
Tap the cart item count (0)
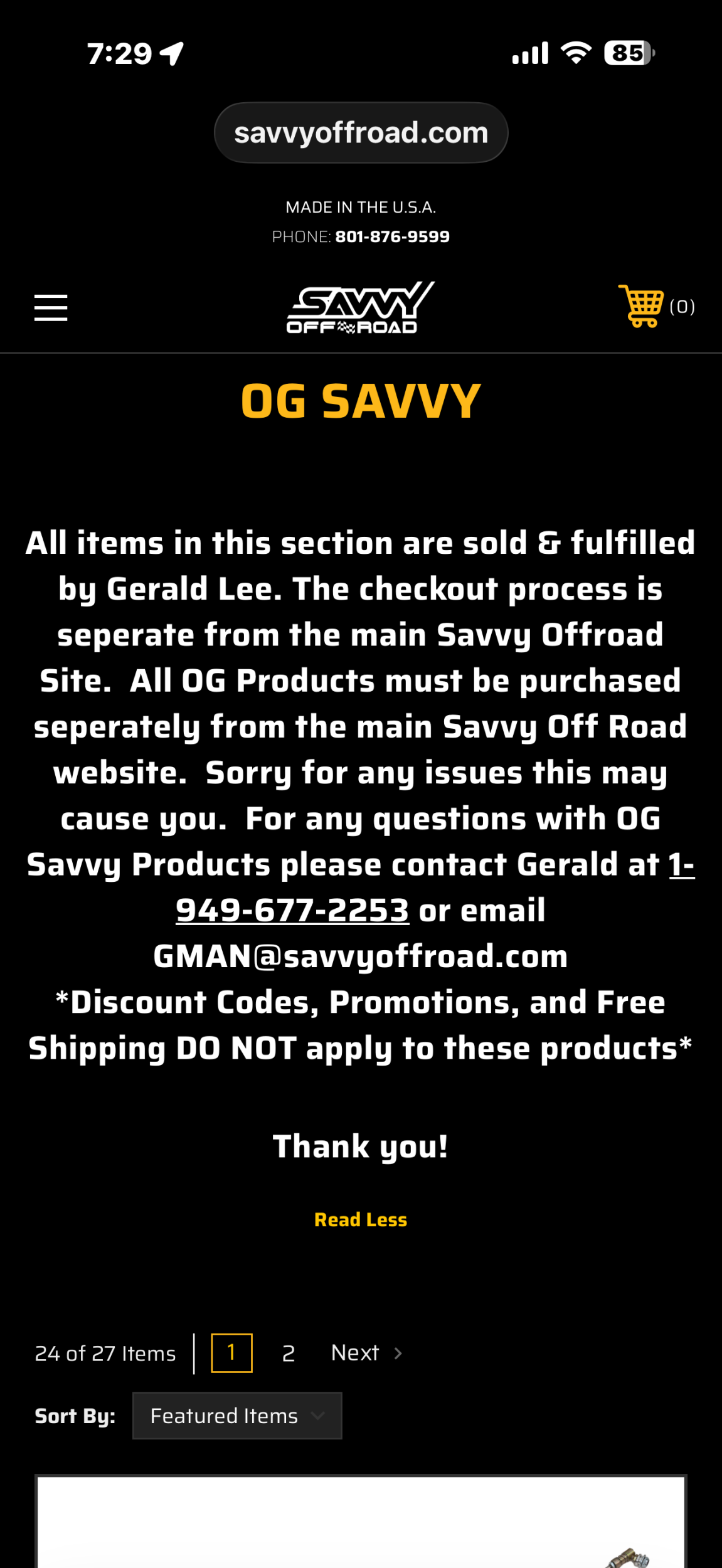click(682, 307)
